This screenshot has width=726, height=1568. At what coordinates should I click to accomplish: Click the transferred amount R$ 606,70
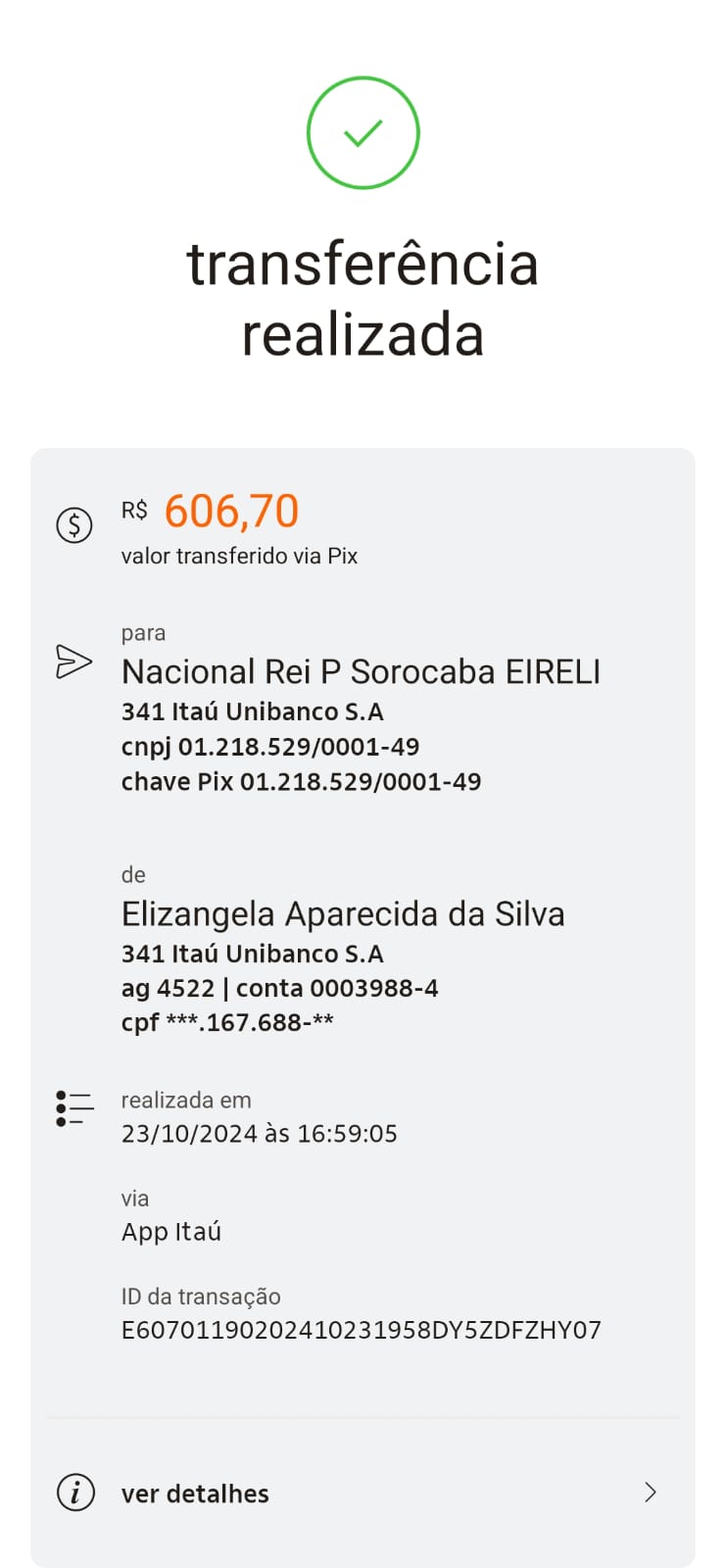point(231,510)
